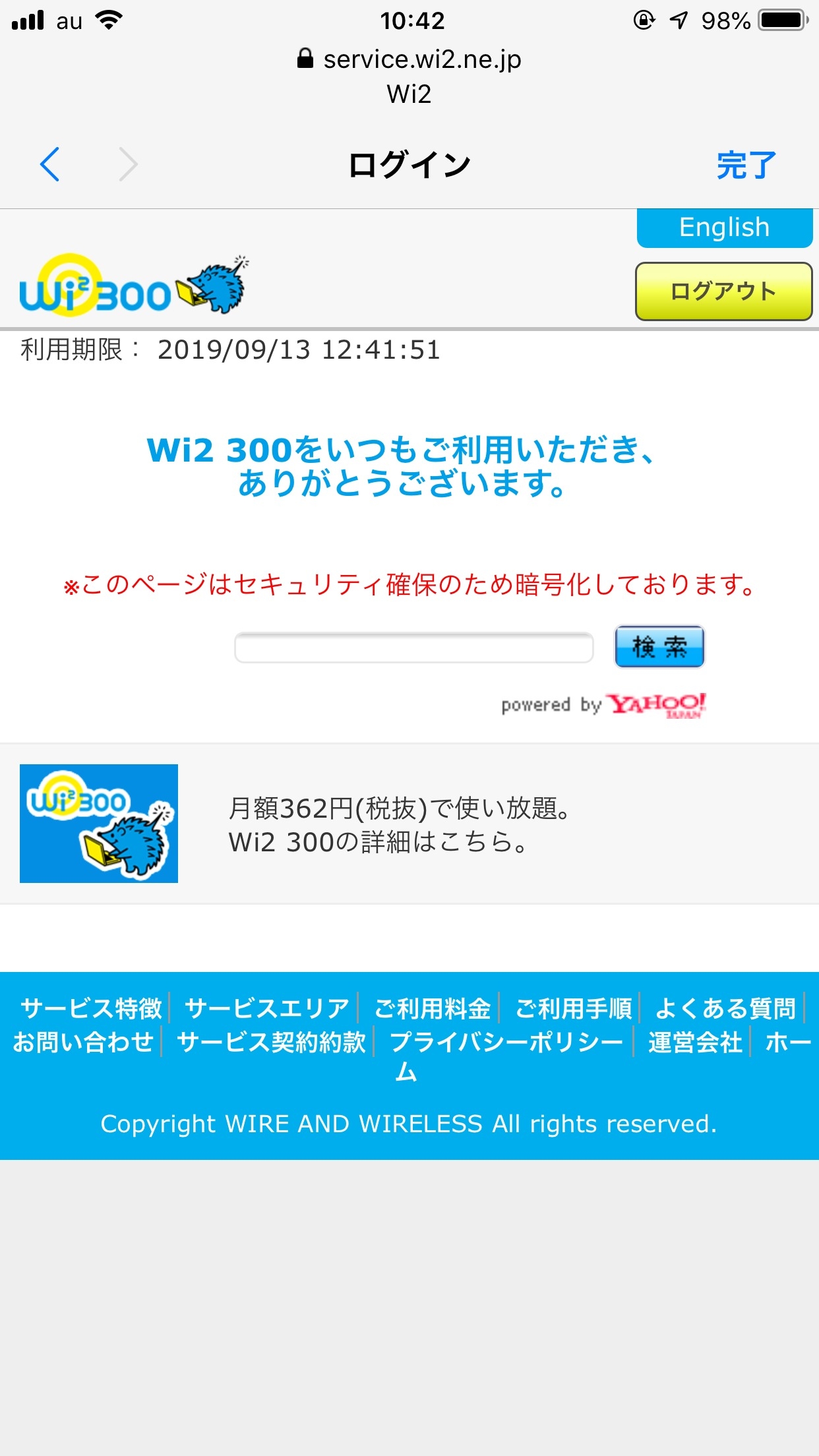Open the プライバシーポリシー footer link
819x1456 pixels.
(x=506, y=1042)
